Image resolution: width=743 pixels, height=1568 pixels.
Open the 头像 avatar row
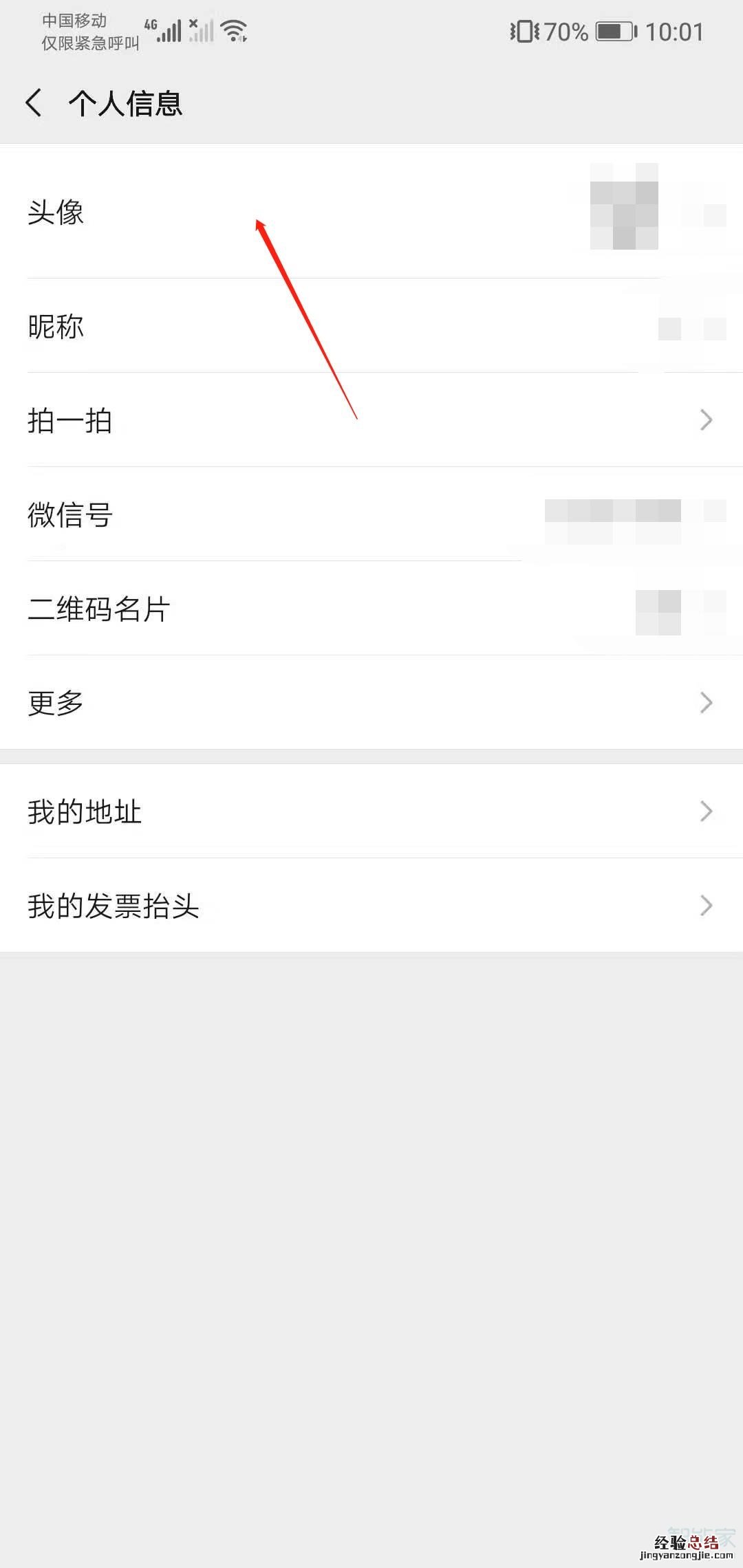point(371,212)
